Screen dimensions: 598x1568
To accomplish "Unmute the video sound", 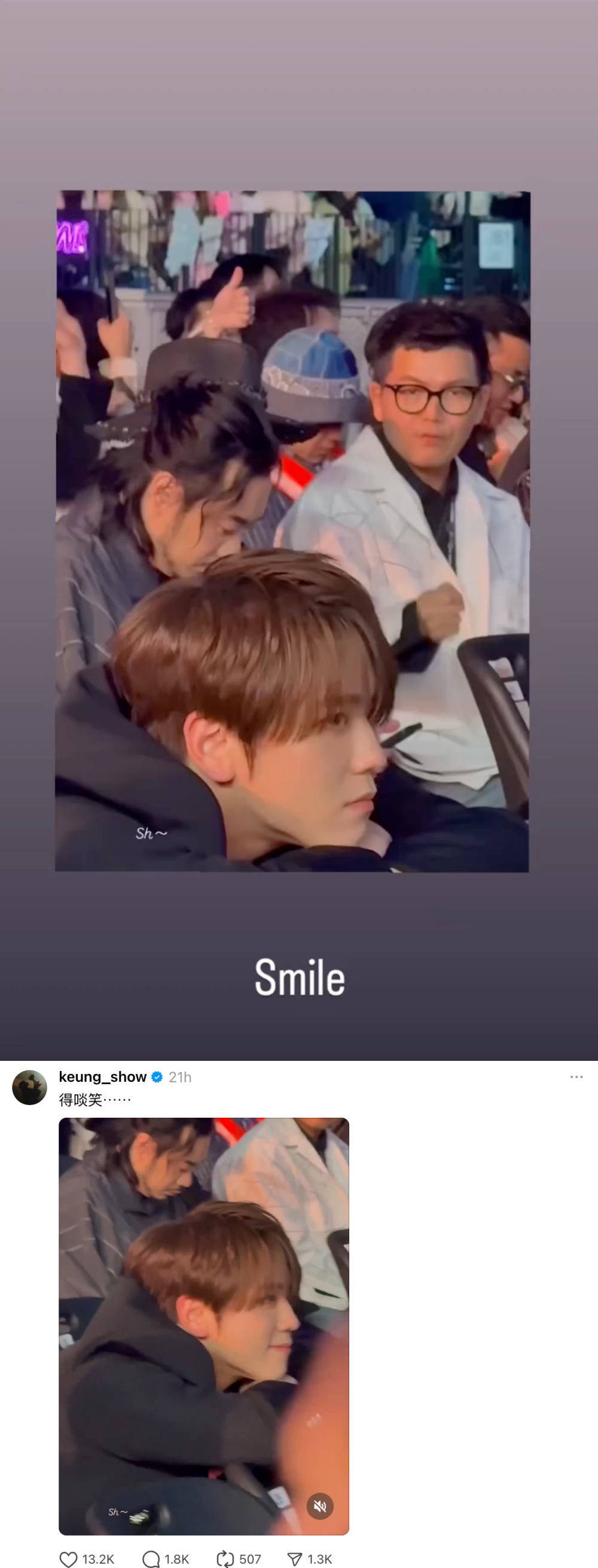I will pos(320,1506).
